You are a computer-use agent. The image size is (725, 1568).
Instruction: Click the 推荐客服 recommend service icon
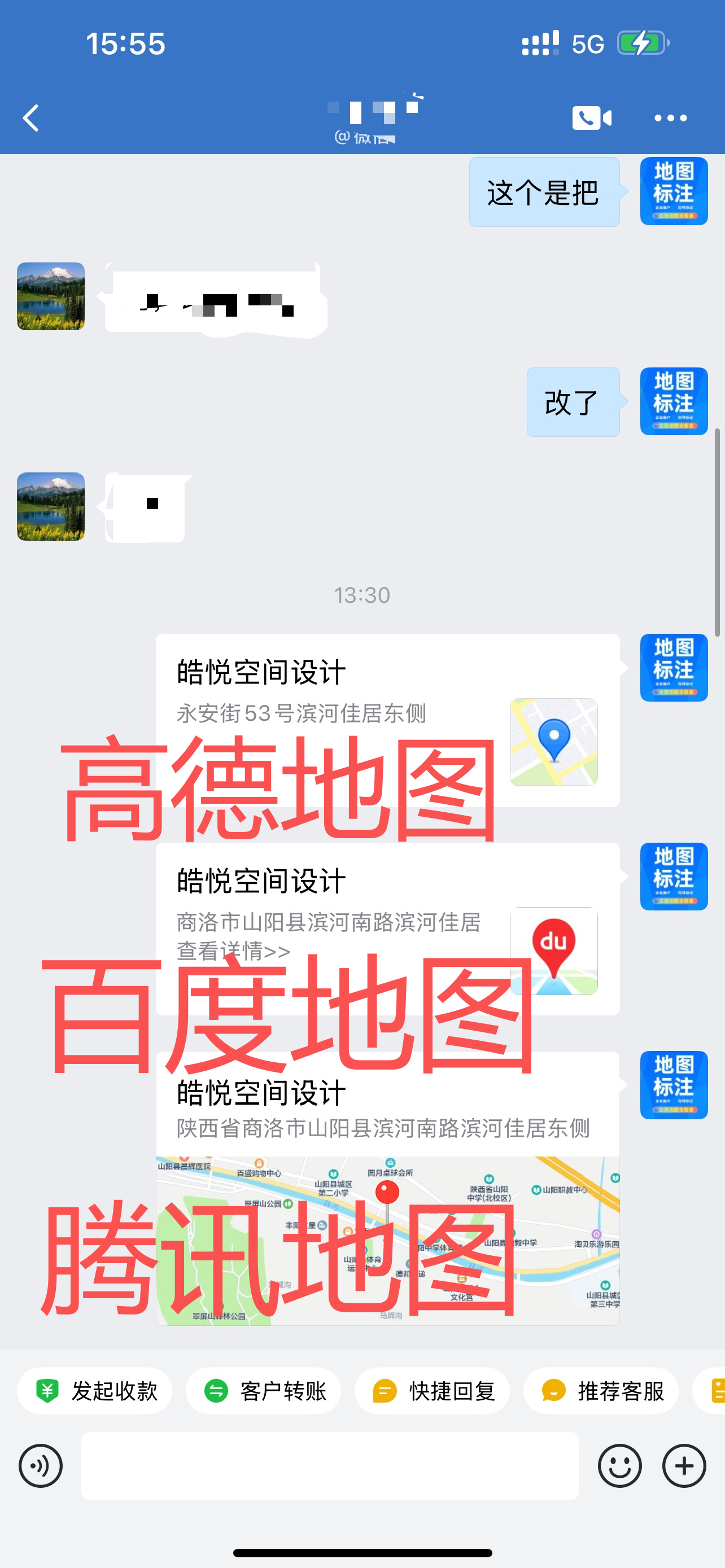coord(554,1390)
